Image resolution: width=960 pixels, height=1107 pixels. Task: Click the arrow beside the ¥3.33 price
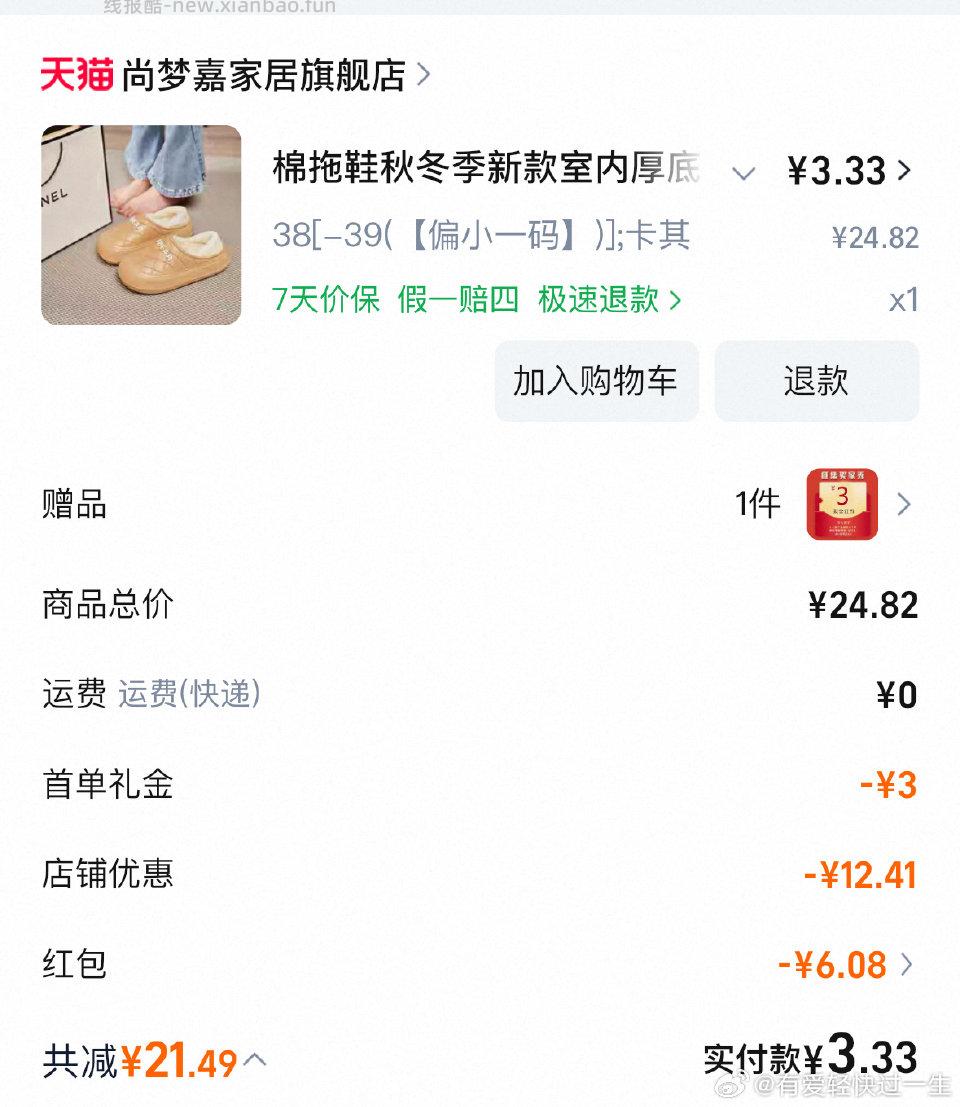coord(907,170)
